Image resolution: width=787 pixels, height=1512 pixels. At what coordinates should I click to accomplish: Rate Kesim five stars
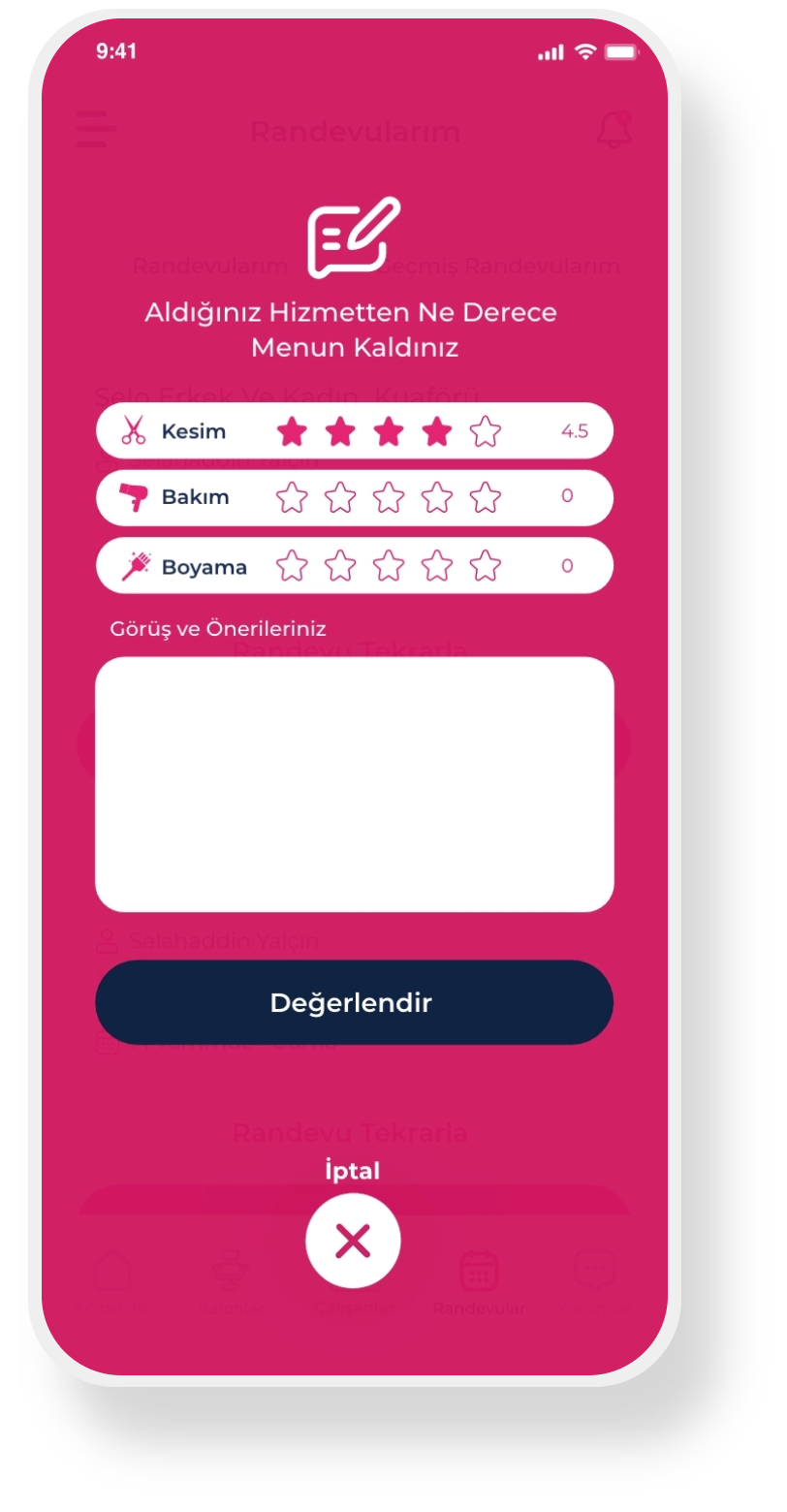(486, 431)
